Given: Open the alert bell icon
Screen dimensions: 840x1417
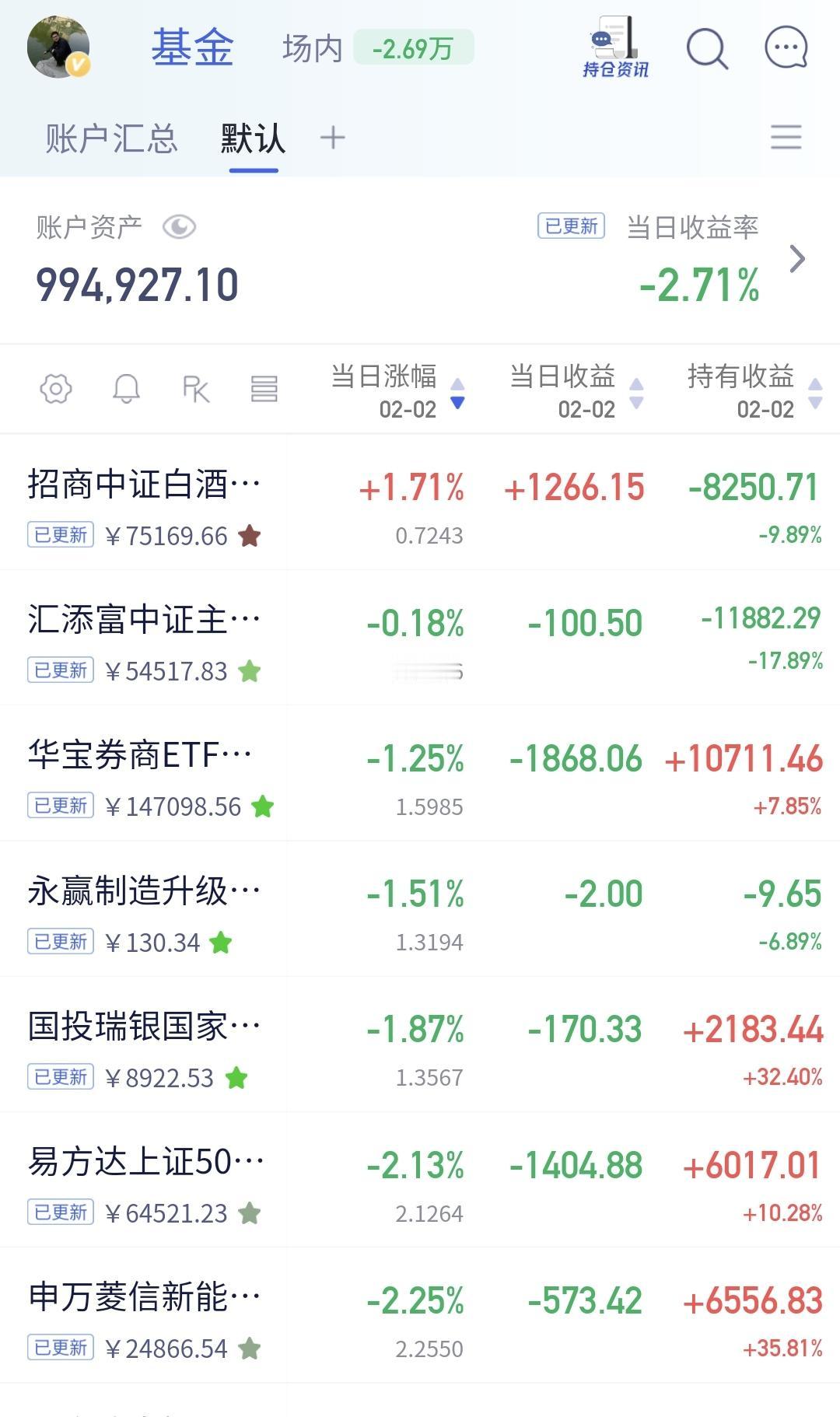Looking at the screenshot, I should click(x=127, y=389).
